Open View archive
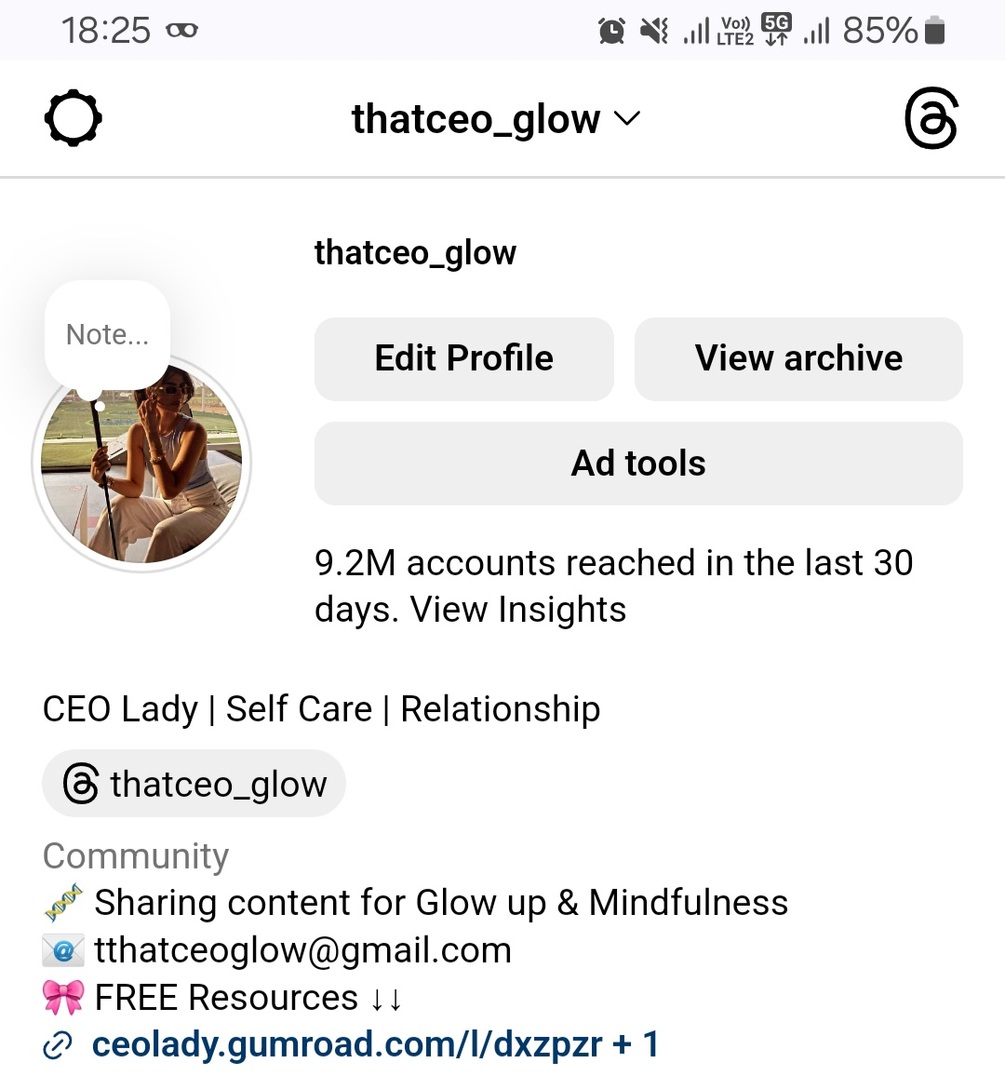Screen dimensions: 1005x1090 point(798,358)
